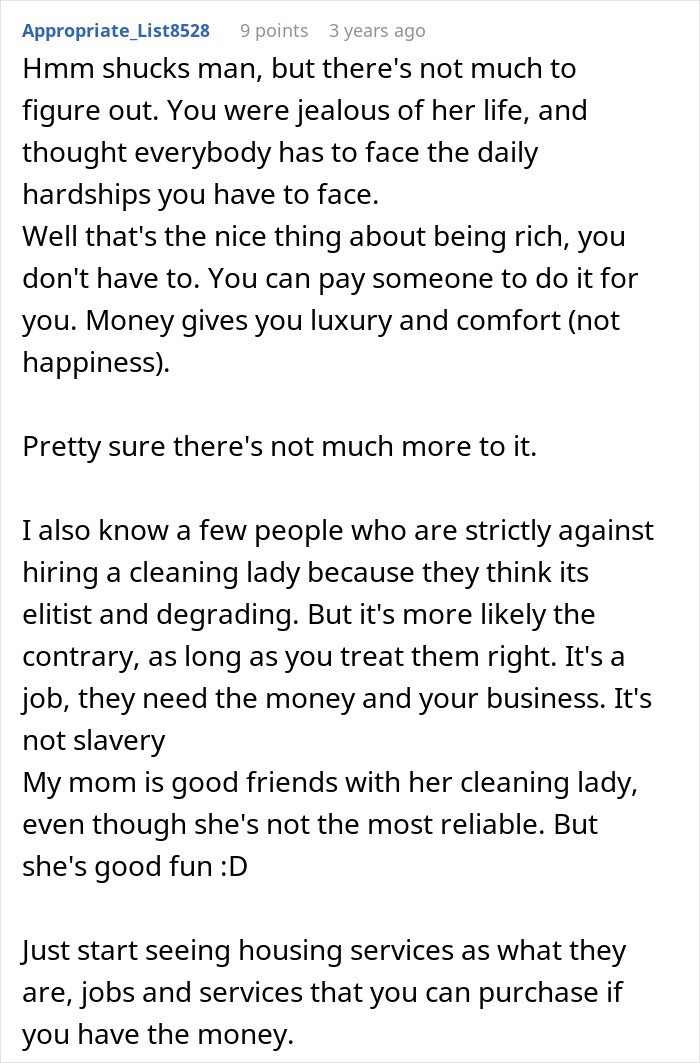Open Appropriate_List8528's user profile

coord(116,30)
